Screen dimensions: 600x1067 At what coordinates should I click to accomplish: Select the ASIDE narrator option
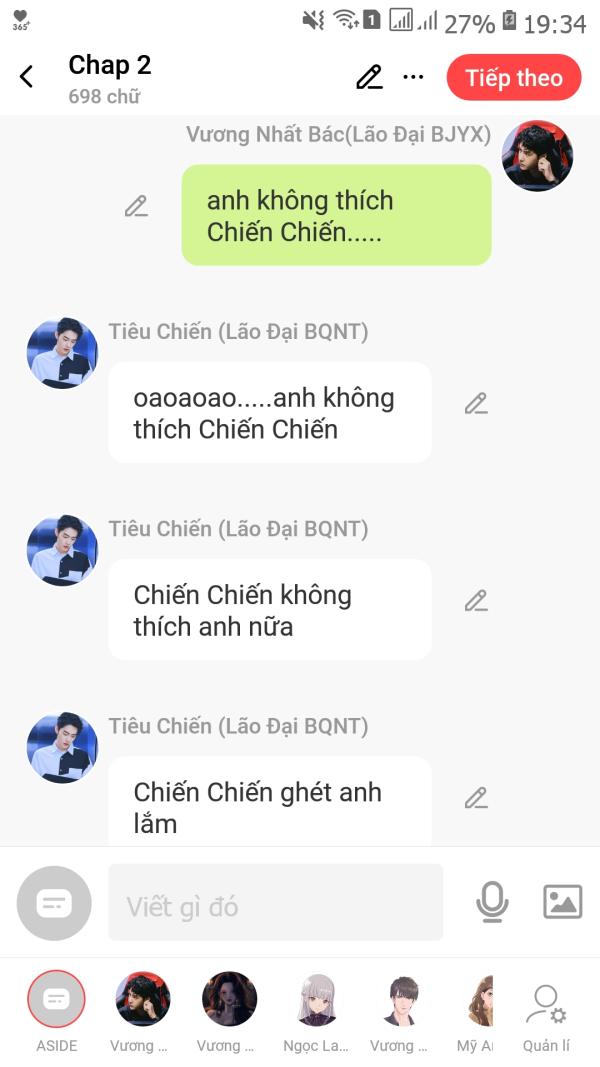tap(57, 1000)
